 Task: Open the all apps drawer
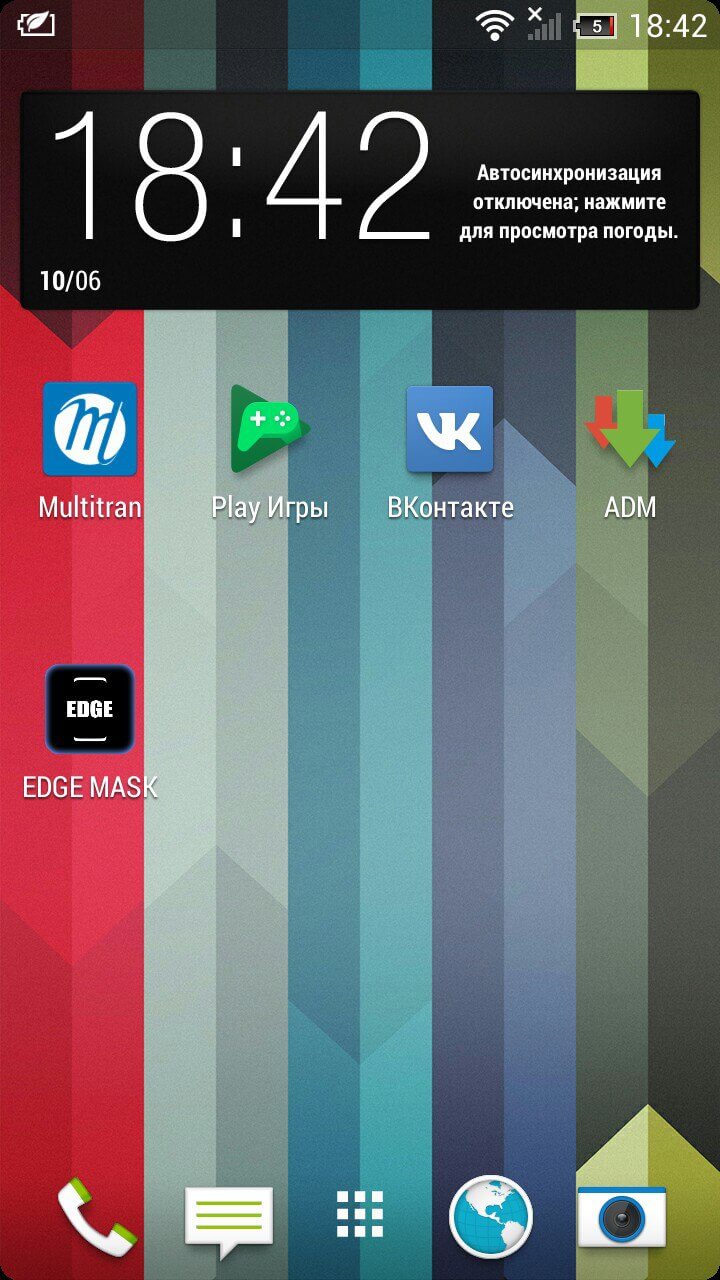[x=360, y=1217]
